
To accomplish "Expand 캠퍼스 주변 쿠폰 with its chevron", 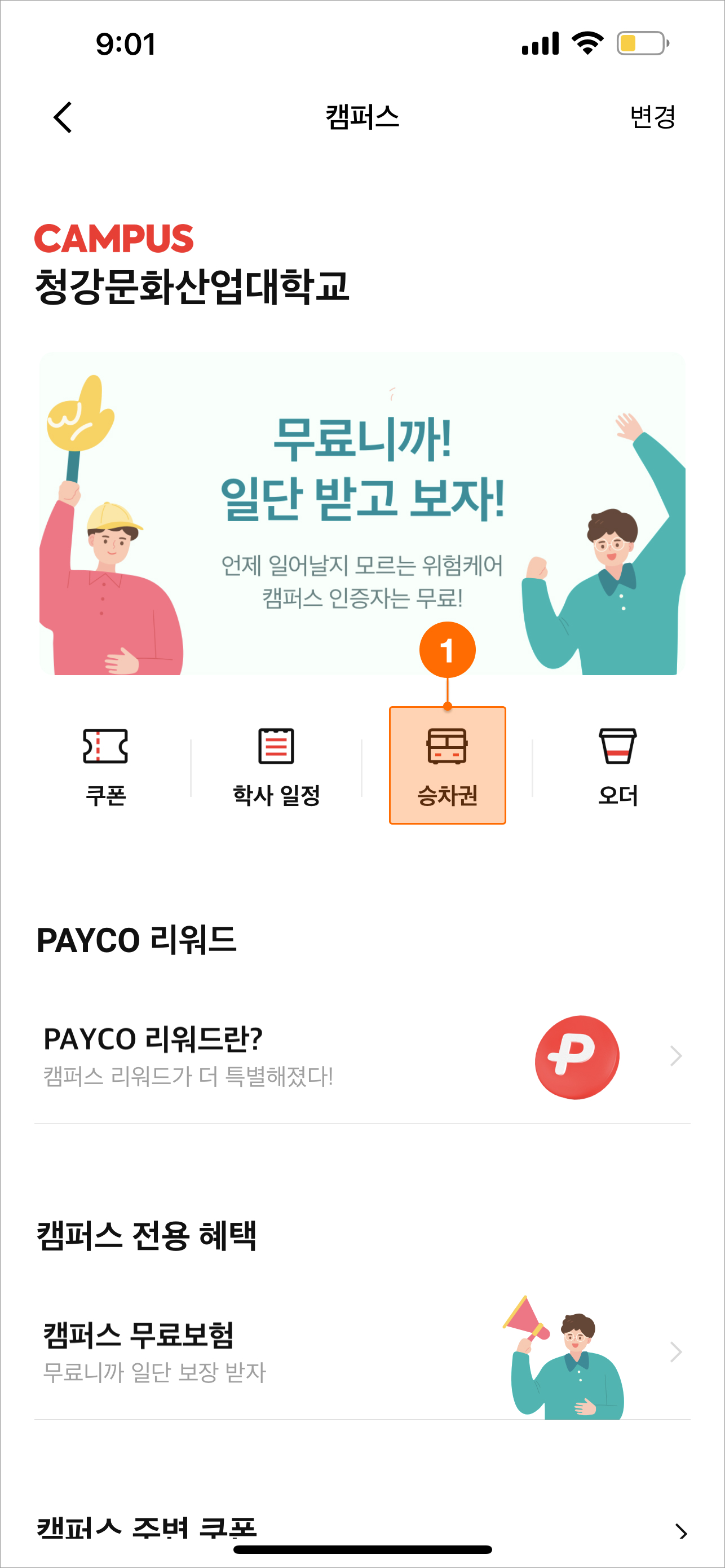I will pos(681,1531).
